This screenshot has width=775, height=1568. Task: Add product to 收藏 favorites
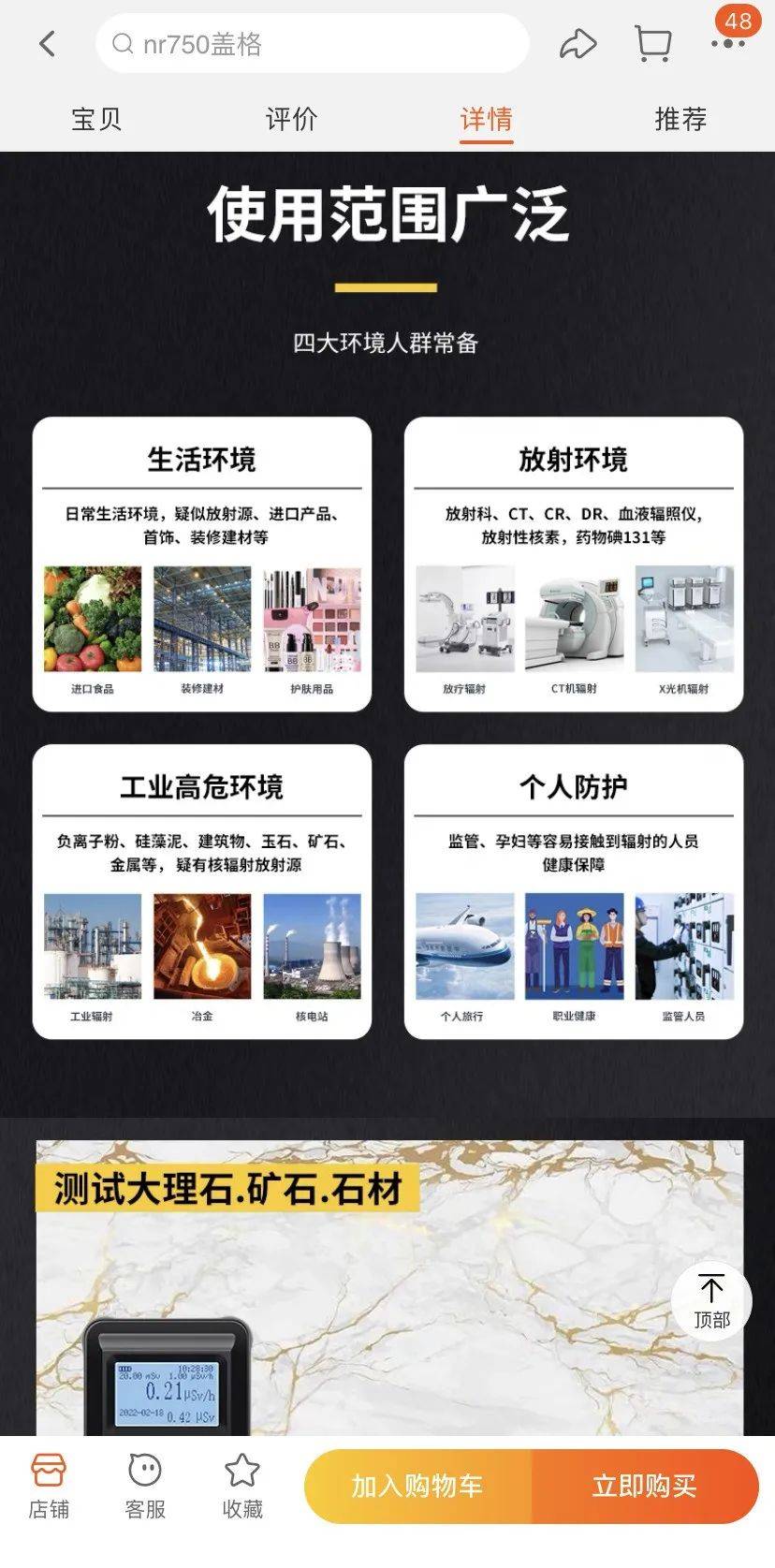(242, 1486)
